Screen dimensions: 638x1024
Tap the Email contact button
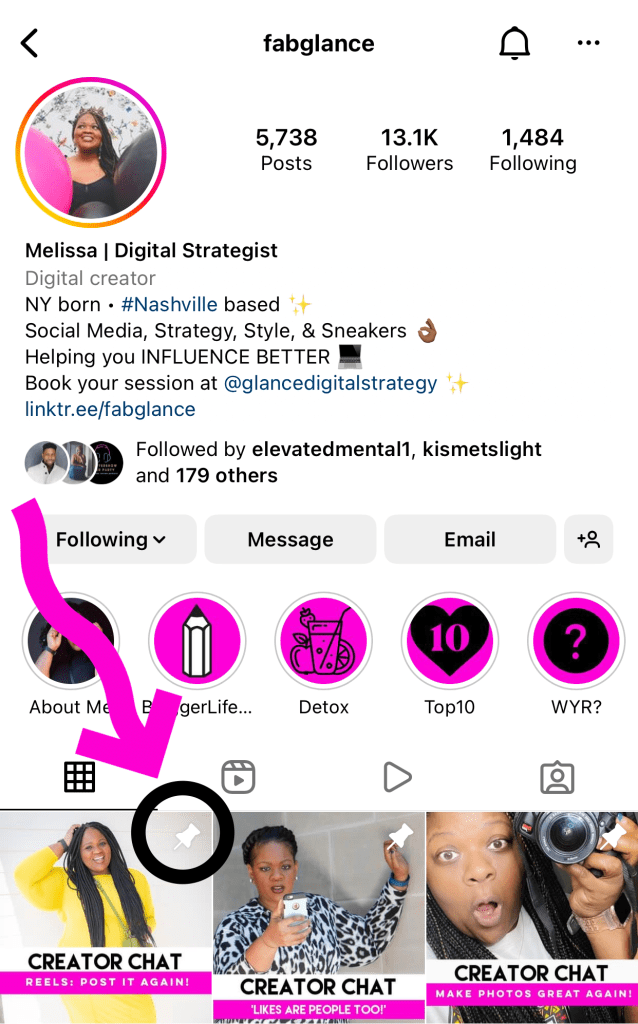469,540
